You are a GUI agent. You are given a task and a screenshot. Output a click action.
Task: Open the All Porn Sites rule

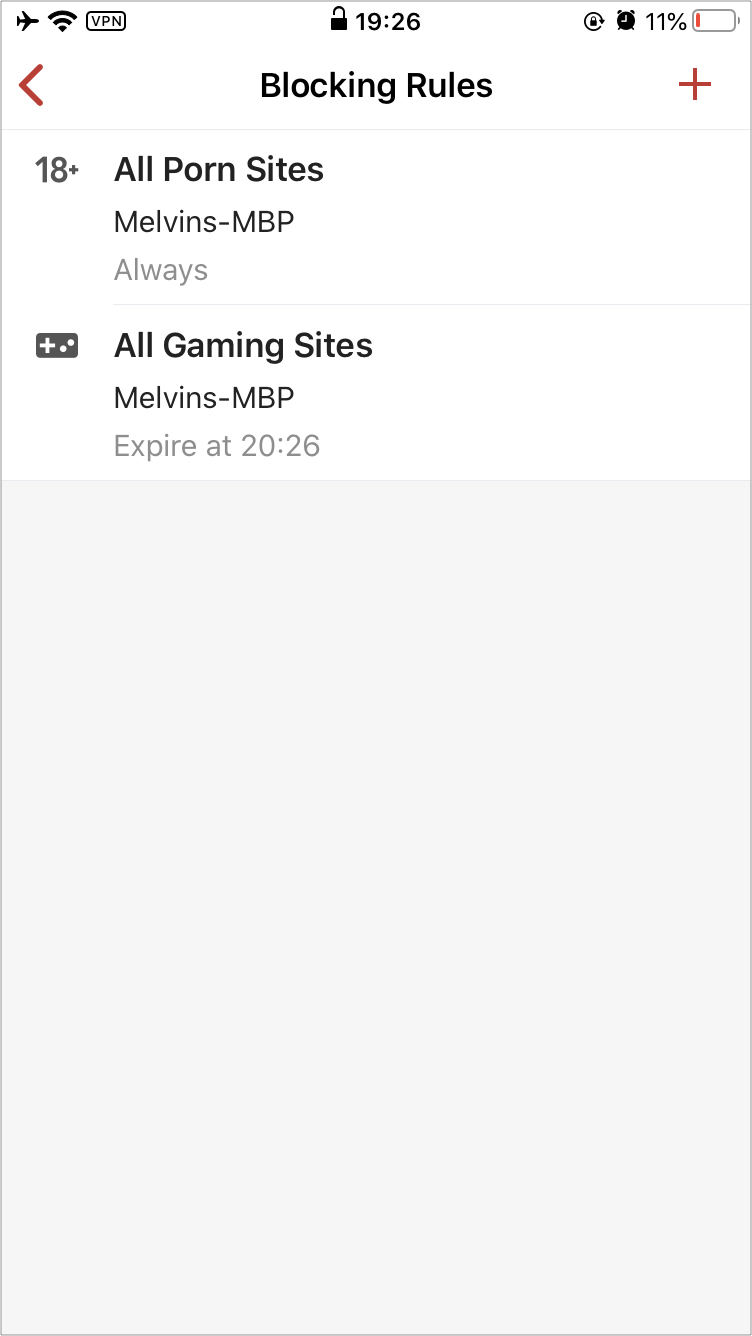(376, 217)
